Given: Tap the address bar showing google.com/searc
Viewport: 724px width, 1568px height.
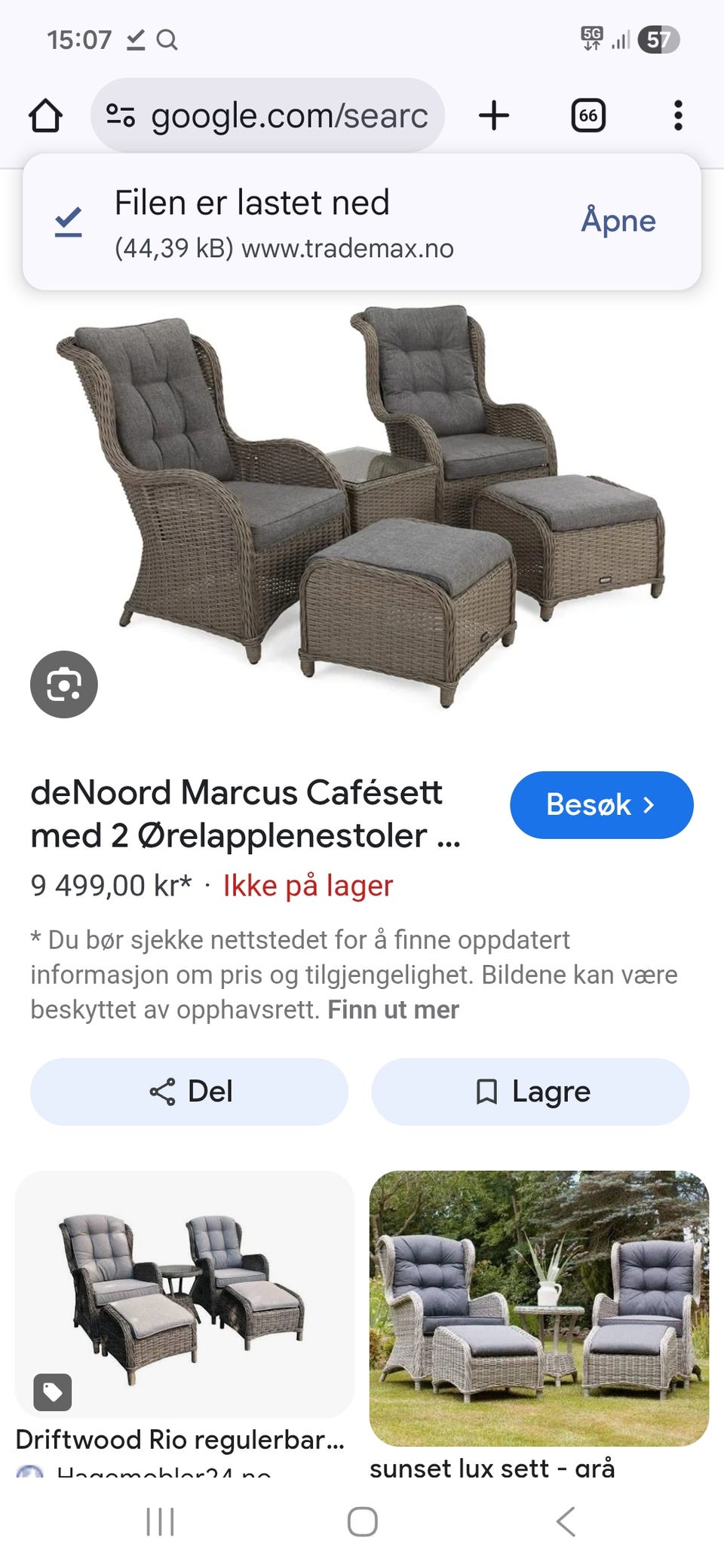Looking at the screenshot, I should click(289, 115).
